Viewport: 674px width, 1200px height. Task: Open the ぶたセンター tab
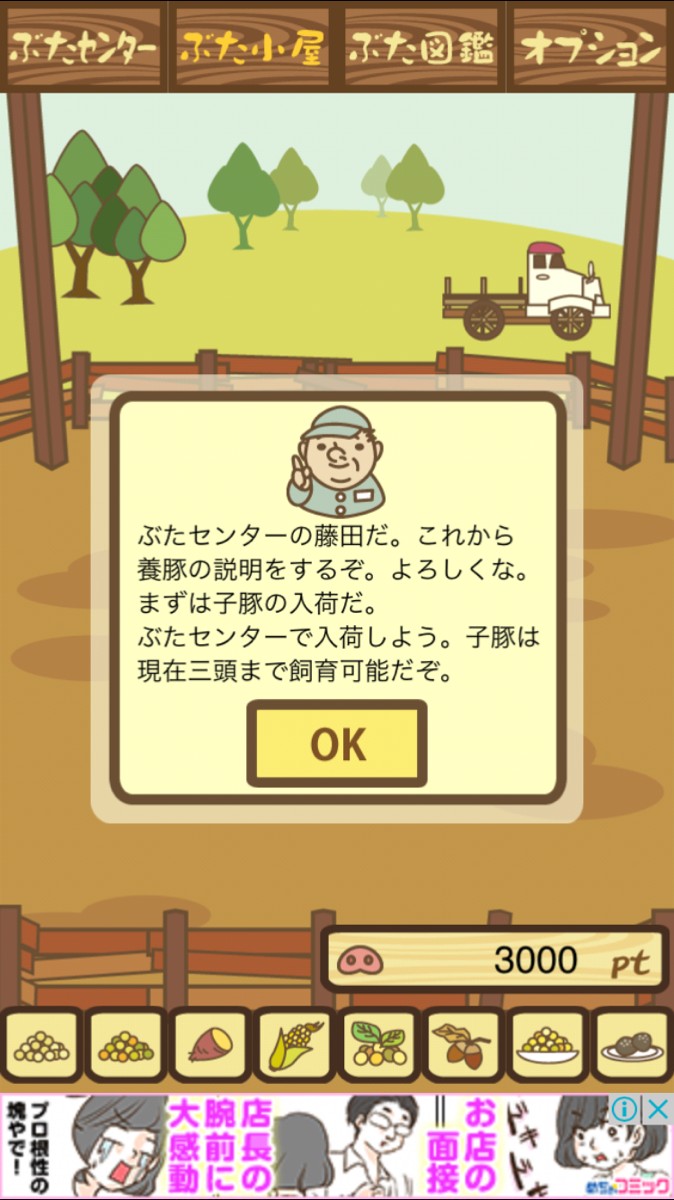click(84, 49)
